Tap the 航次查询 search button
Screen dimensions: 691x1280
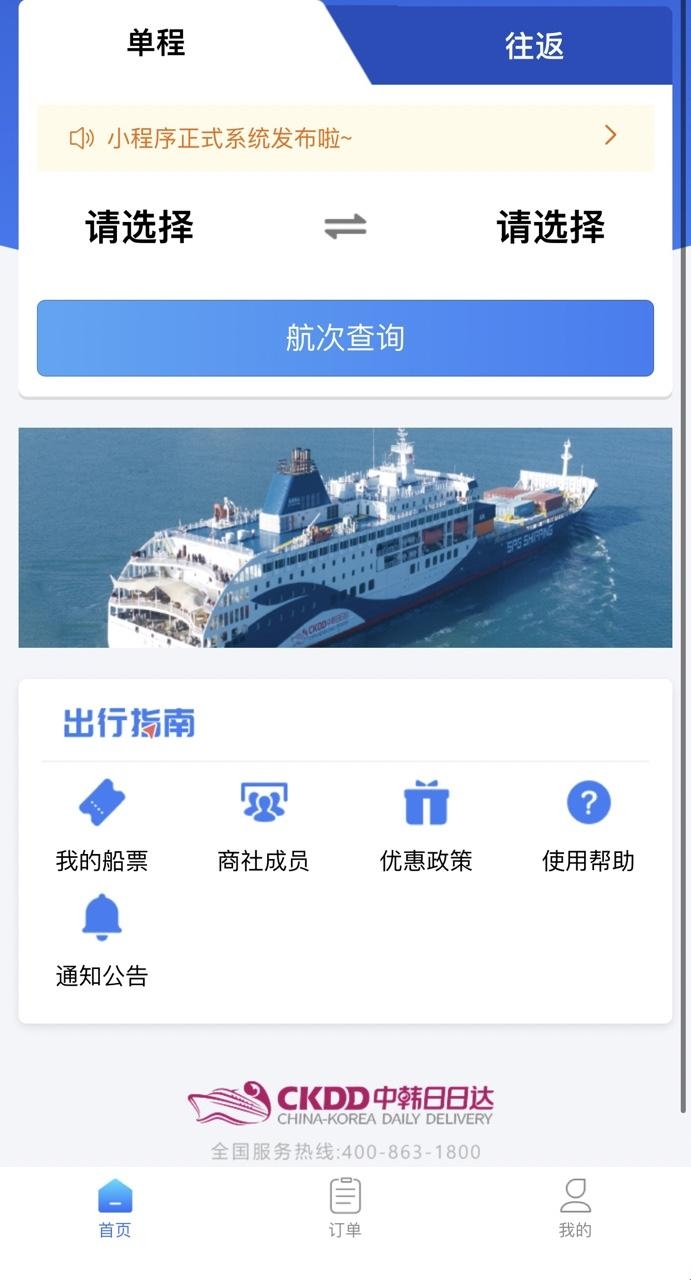pos(345,338)
